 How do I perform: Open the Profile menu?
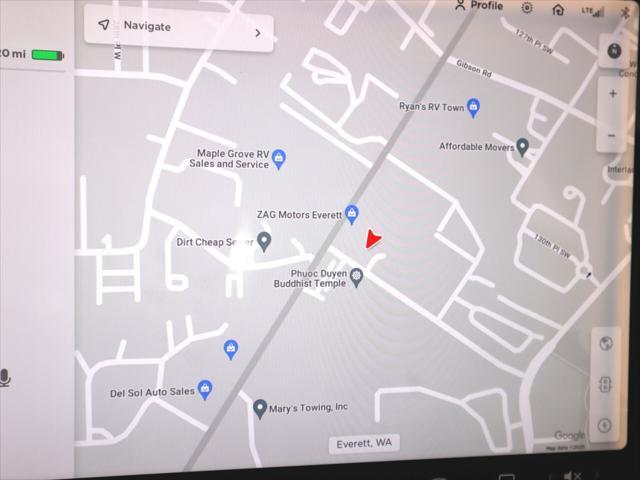coord(478,6)
